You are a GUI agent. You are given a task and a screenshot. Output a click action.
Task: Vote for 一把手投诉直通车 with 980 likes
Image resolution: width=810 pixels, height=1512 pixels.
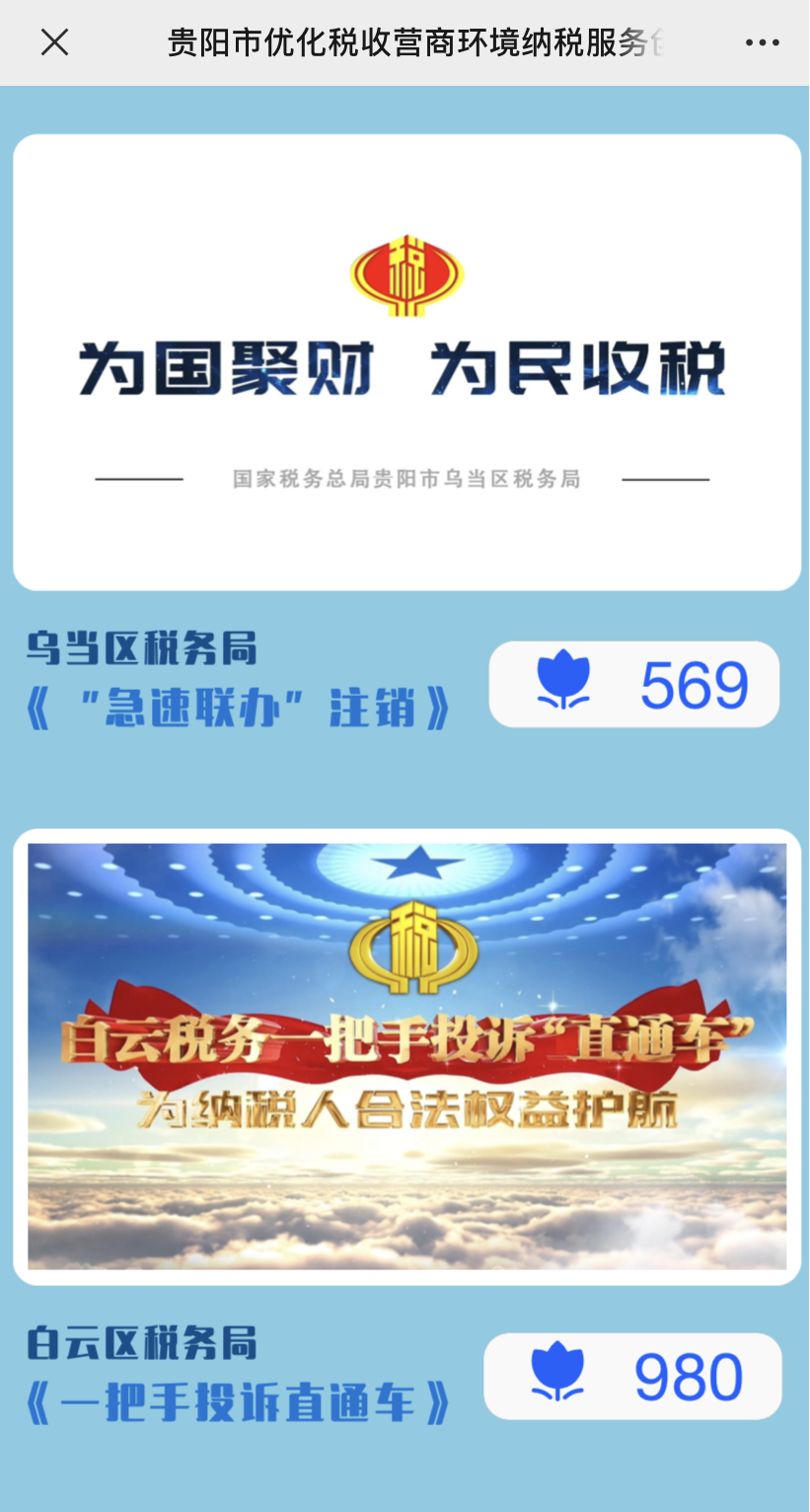(632, 1376)
